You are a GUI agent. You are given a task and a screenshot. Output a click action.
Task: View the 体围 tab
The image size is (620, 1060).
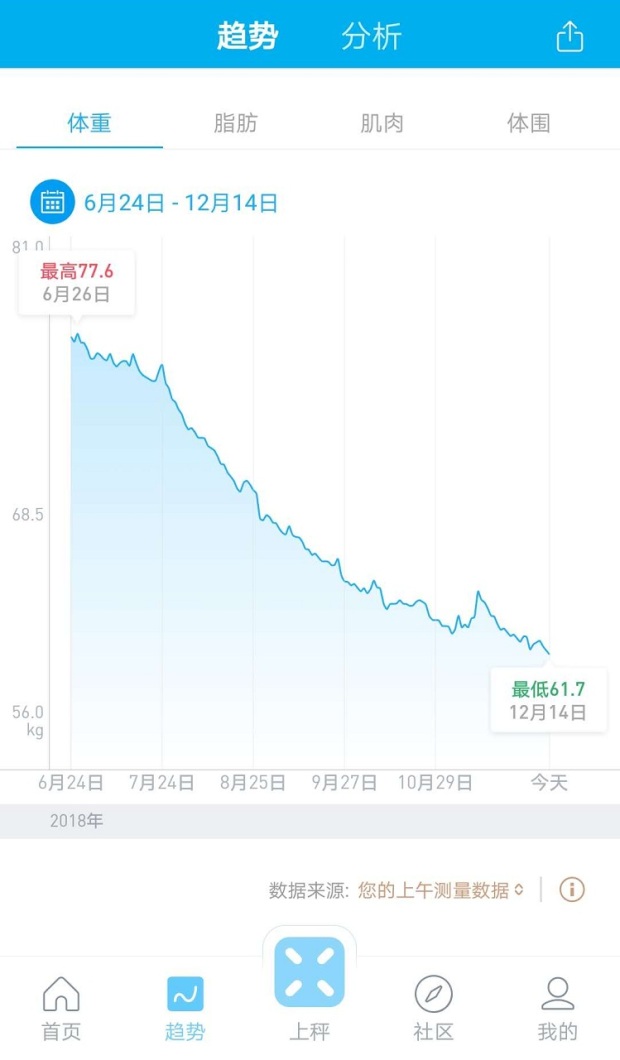coord(529,123)
